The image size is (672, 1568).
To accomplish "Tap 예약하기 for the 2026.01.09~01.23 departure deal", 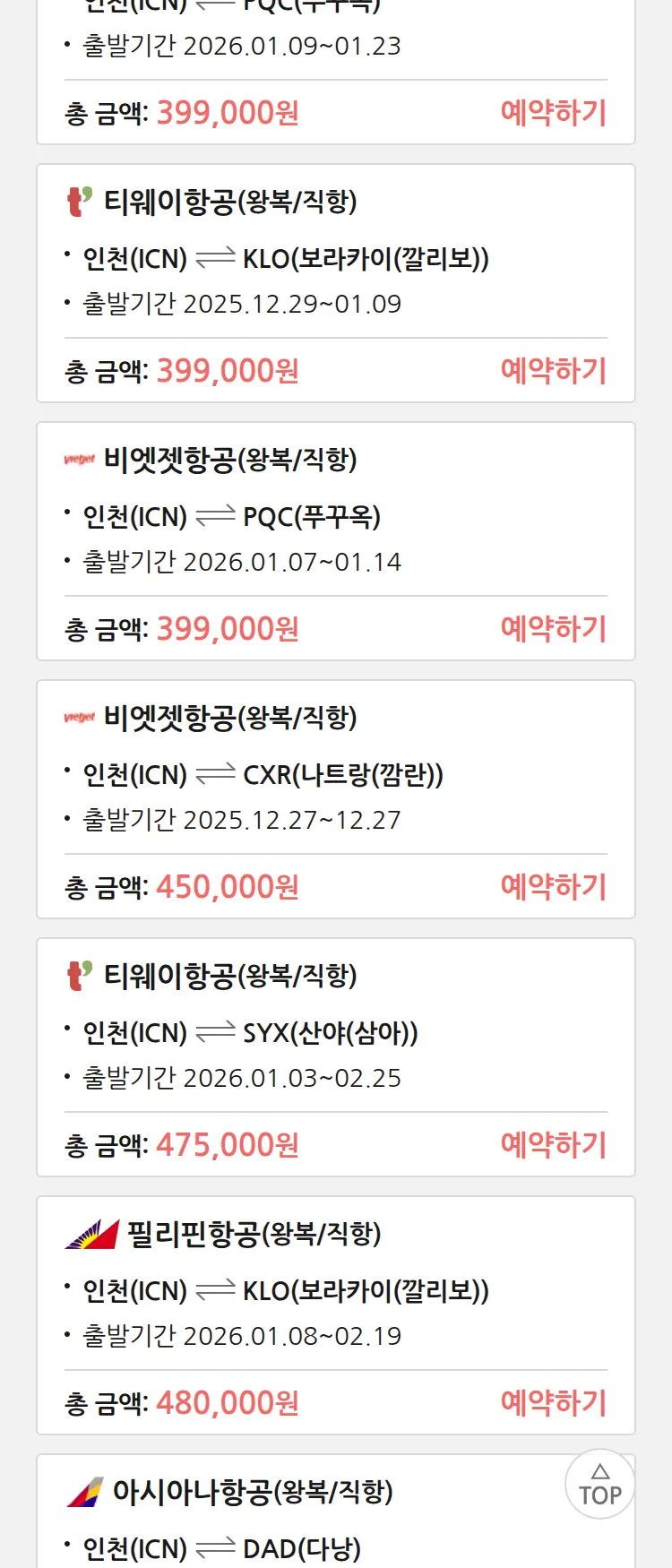I will click(553, 113).
